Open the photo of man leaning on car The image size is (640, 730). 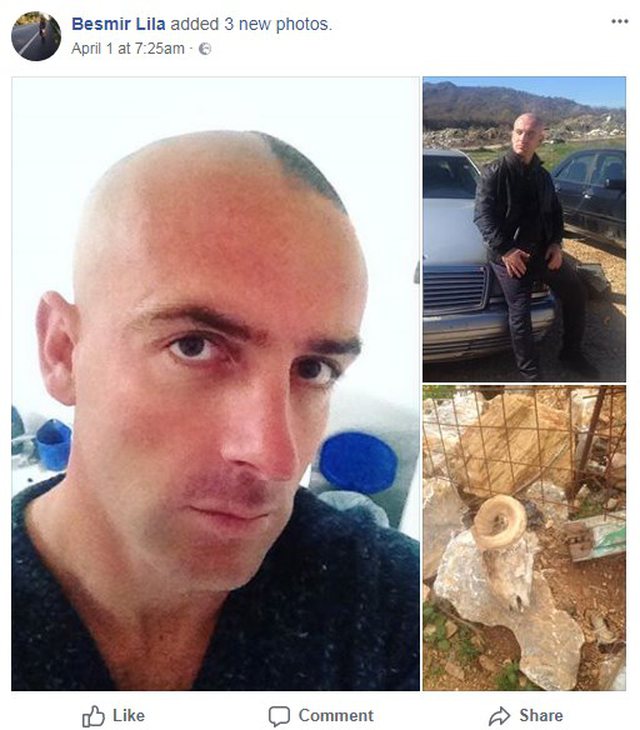pos(524,229)
